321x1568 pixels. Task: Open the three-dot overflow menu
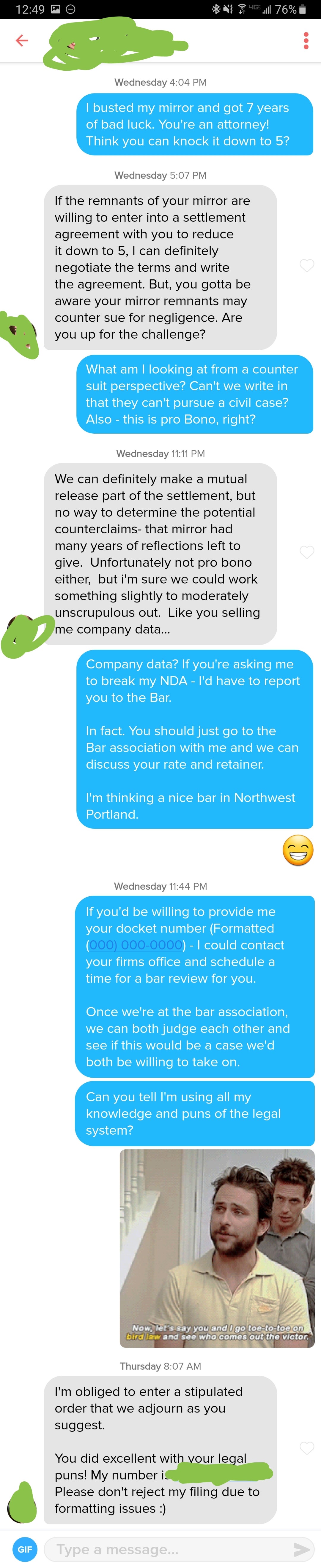click(306, 41)
